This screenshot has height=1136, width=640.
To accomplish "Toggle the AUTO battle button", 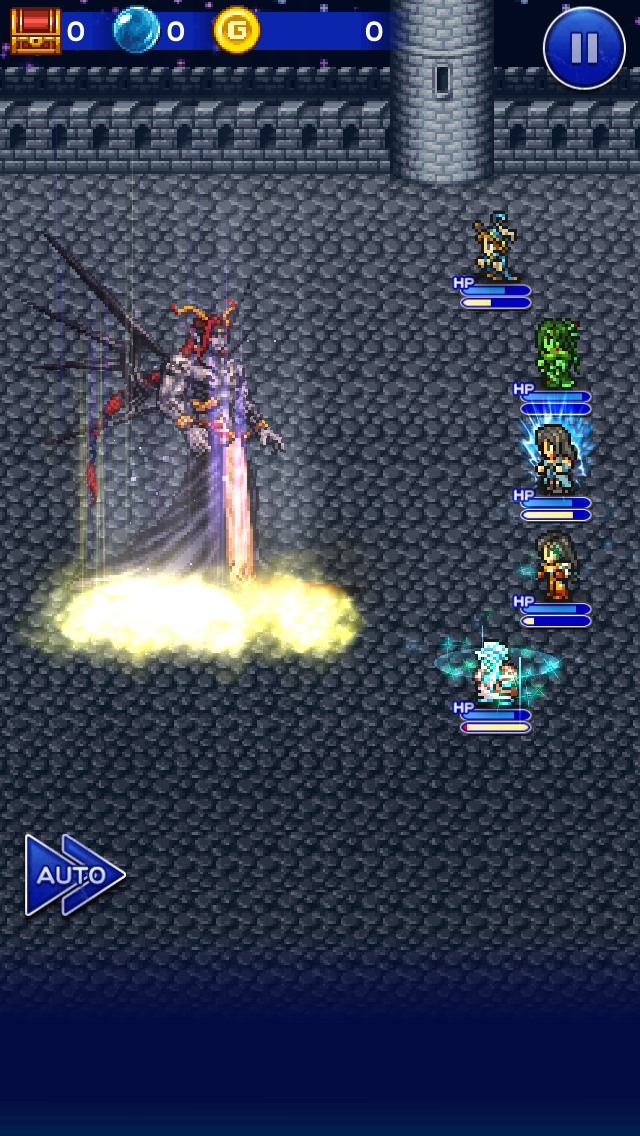I will tap(74, 875).
